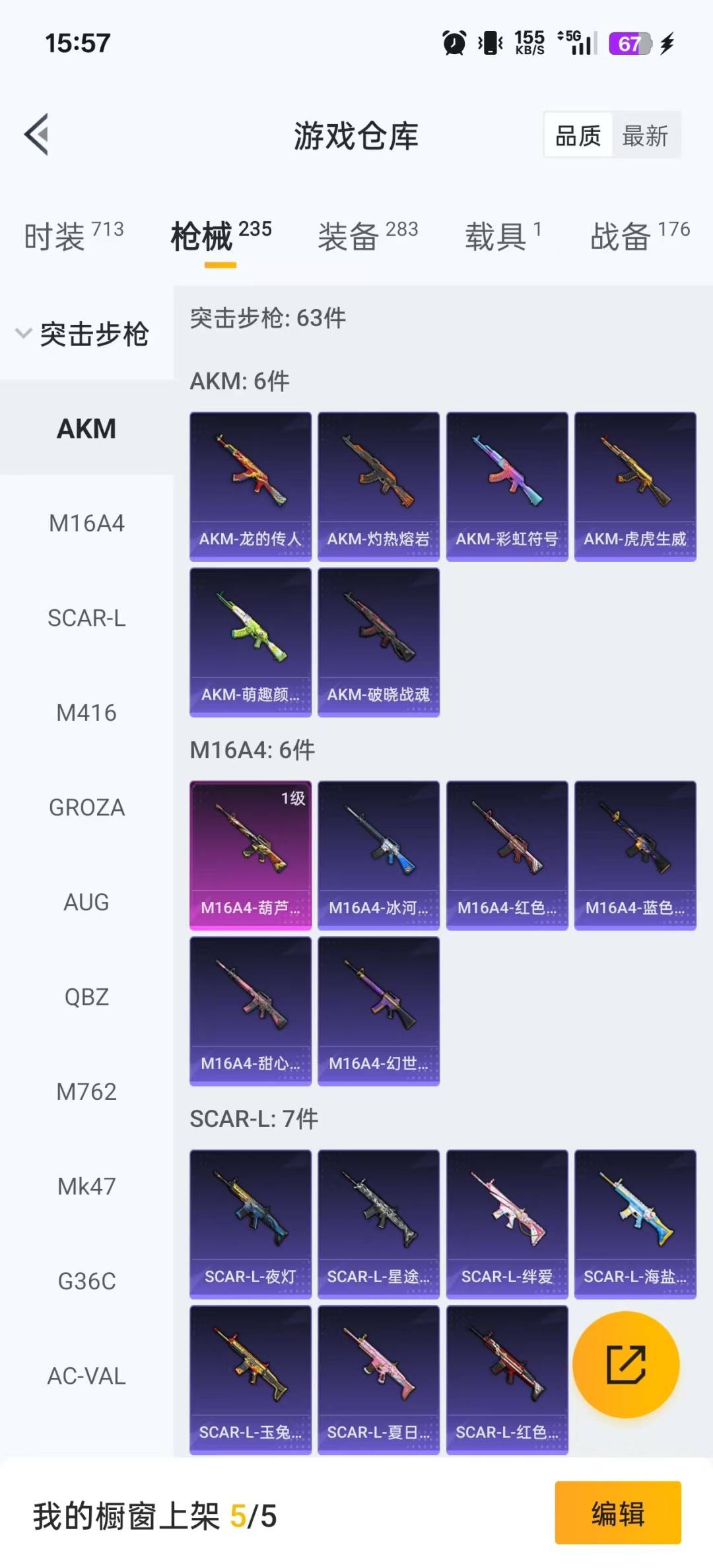Switch to the 时装 tab
The image size is (713, 1568).
point(74,235)
